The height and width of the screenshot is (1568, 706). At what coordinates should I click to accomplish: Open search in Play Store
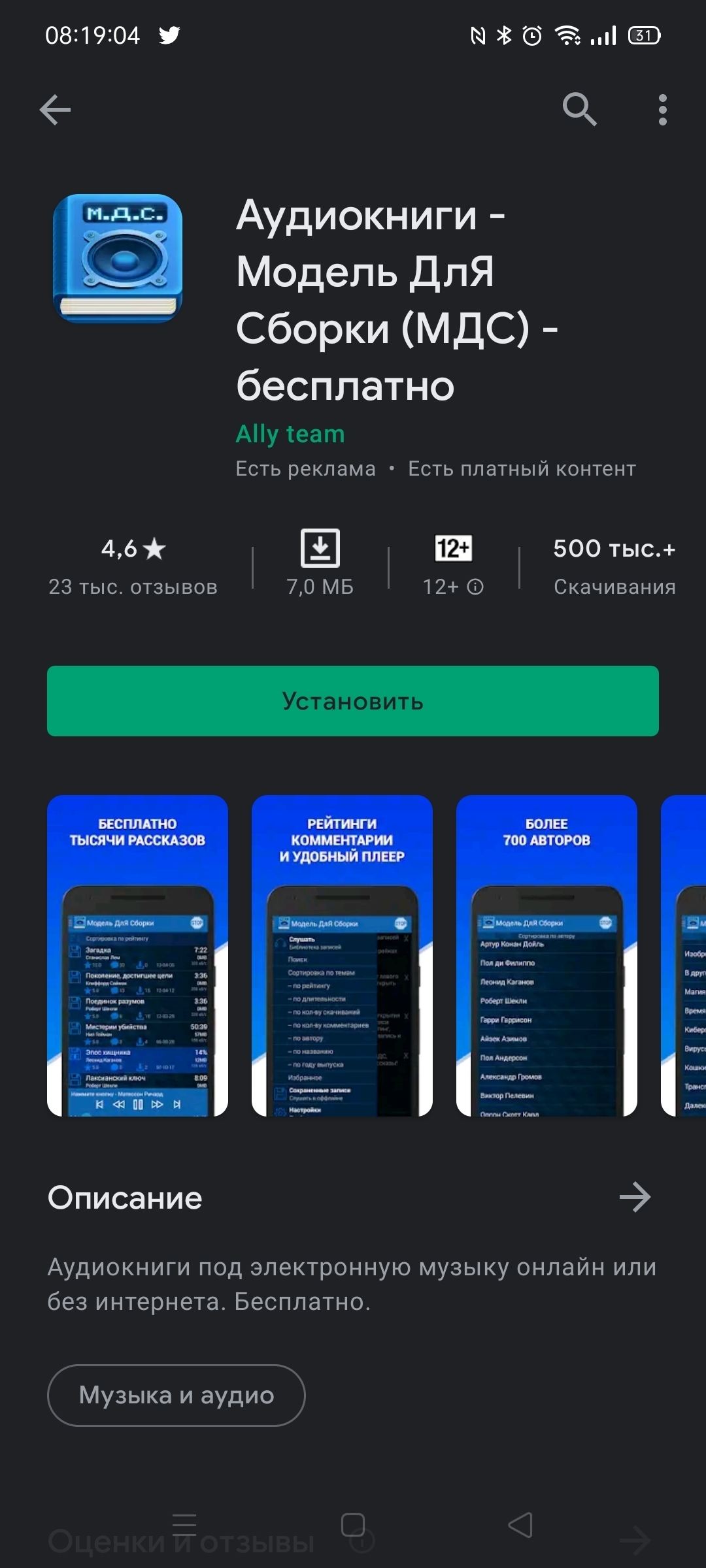pos(579,109)
